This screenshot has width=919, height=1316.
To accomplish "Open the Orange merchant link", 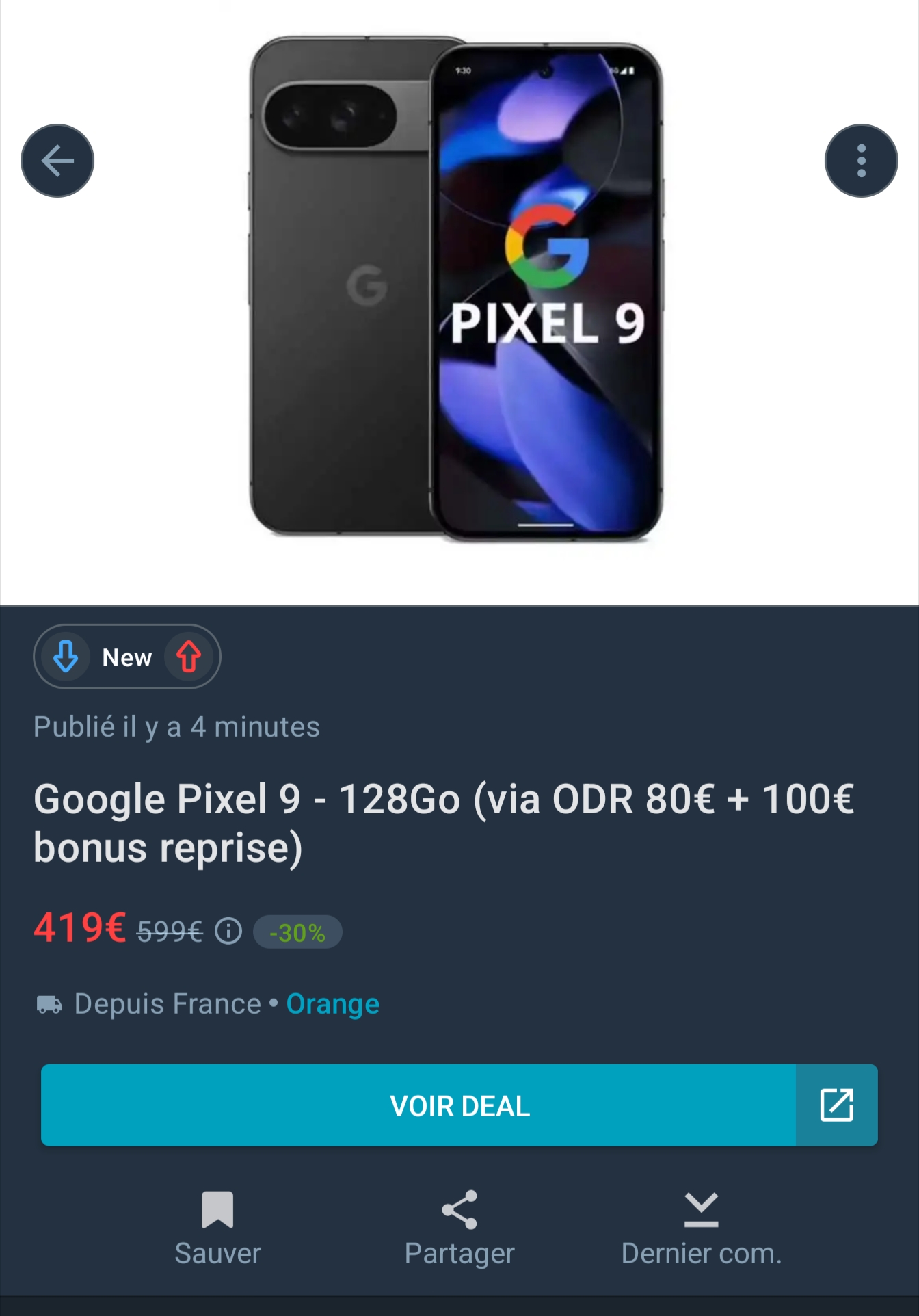I will [x=332, y=1003].
